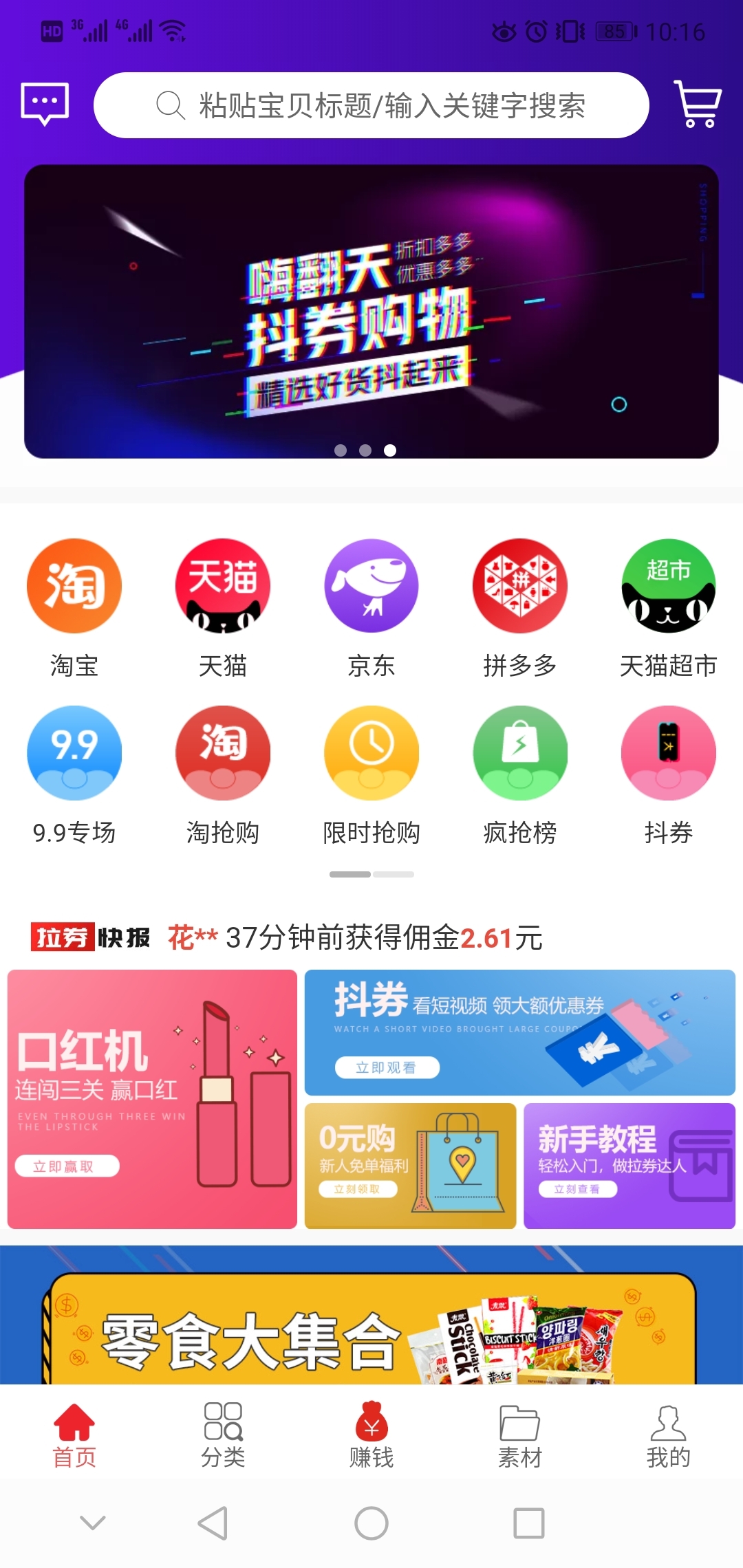Screen dimensions: 743x1568
Task: Open the messages icon
Action: 45,104
